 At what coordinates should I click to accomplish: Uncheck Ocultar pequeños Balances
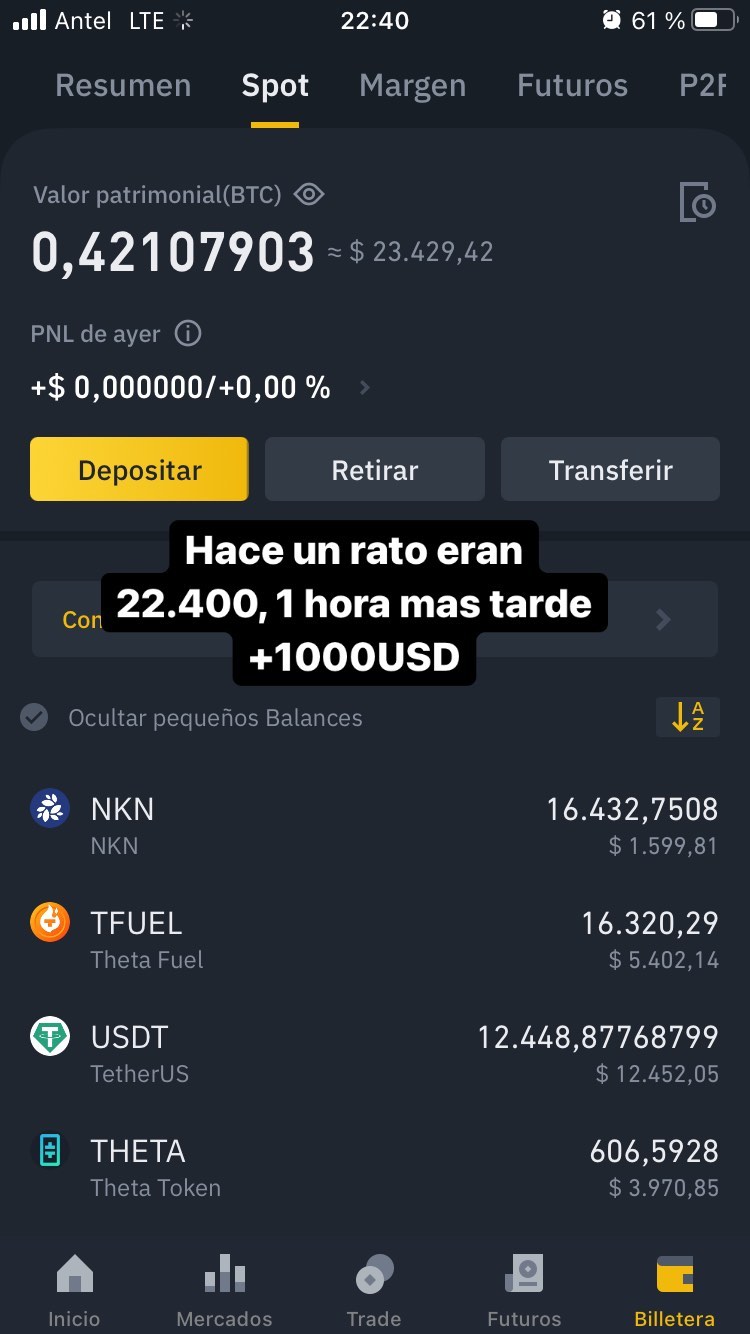coord(34,718)
